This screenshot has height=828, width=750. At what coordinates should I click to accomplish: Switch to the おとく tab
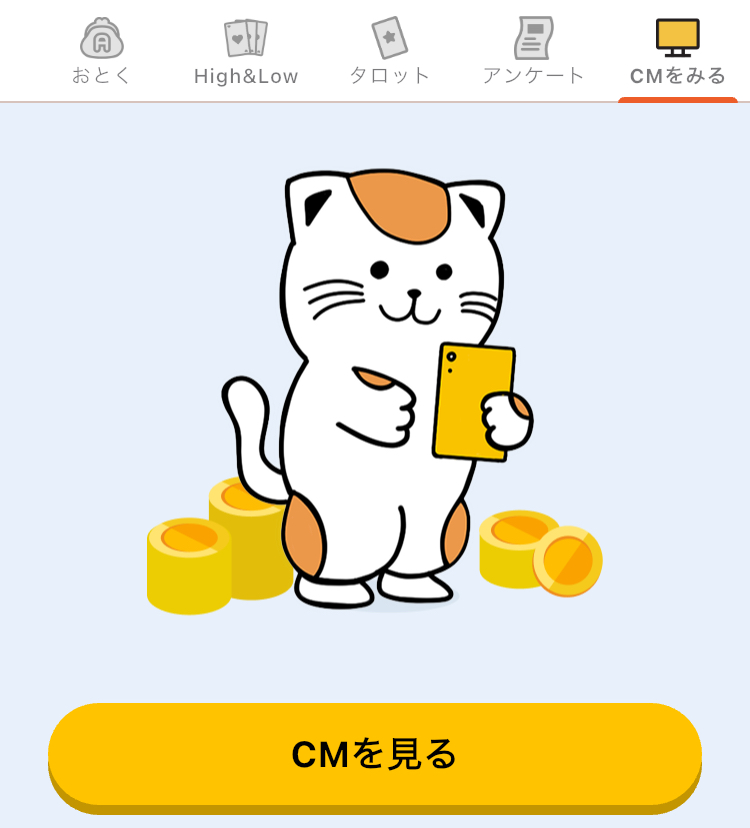pos(102,52)
